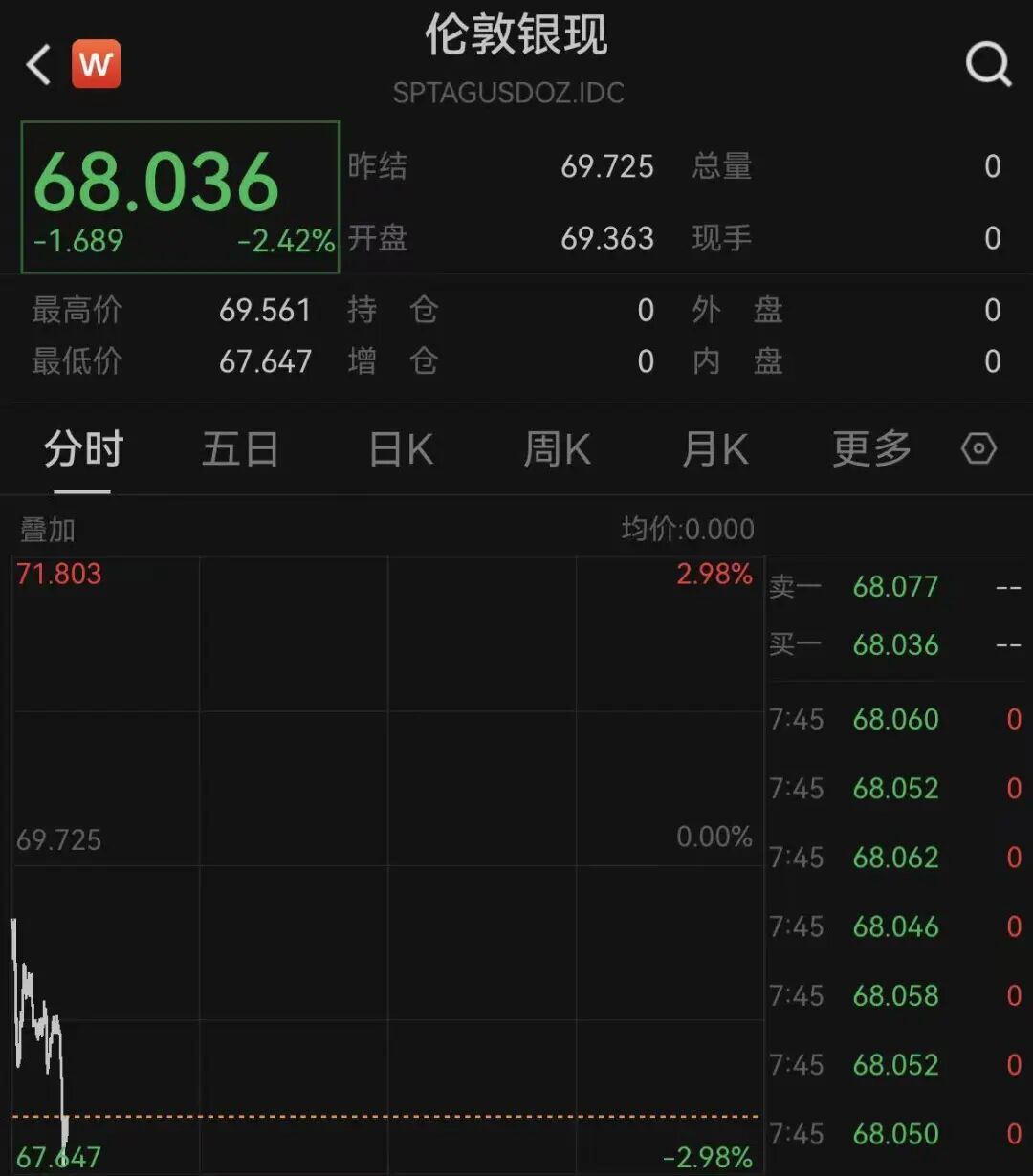Switch to the 五日 chart tab
1033x1176 pixels.
coord(240,448)
